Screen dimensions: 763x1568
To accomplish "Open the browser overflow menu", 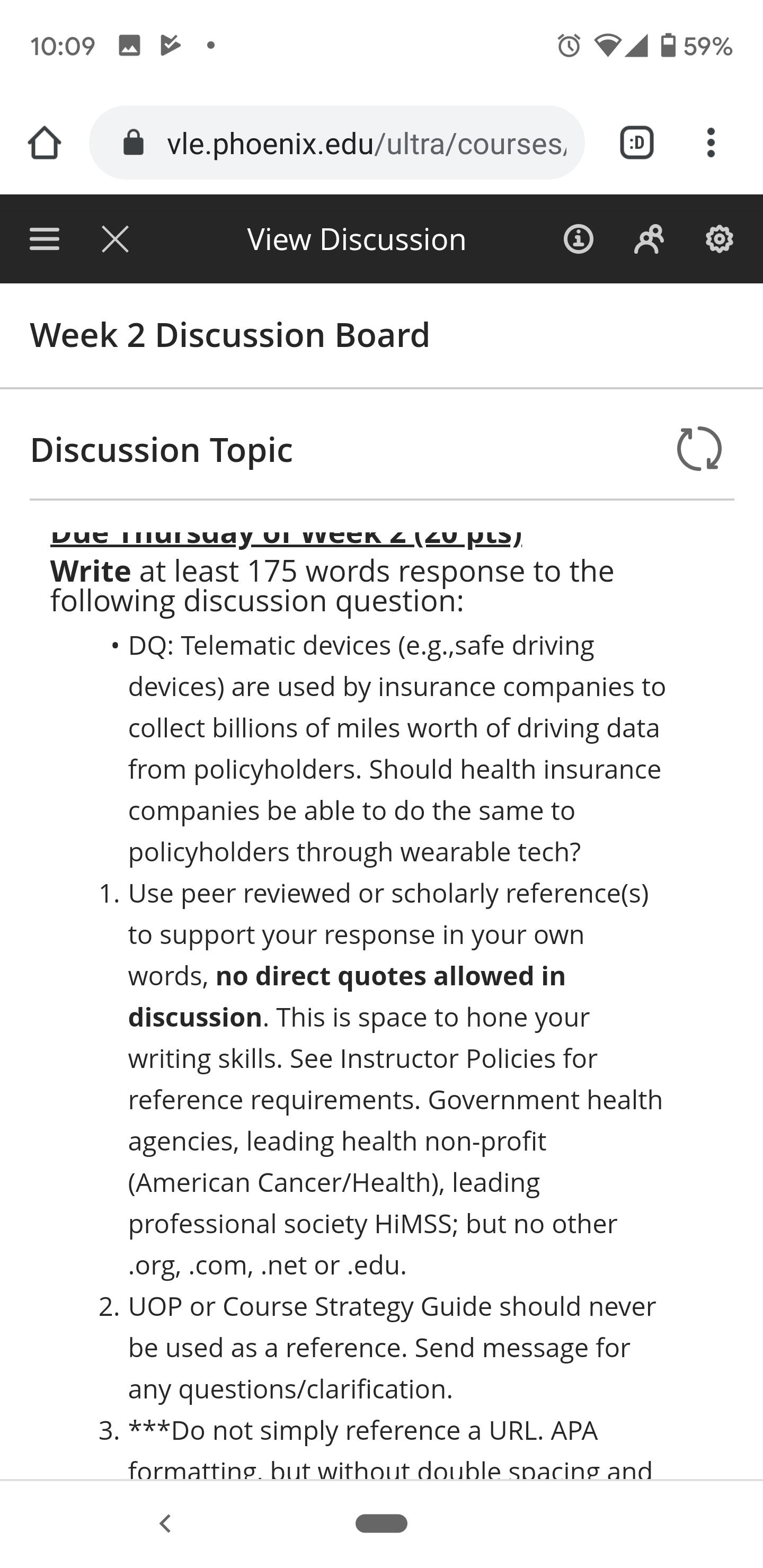I will tap(711, 143).
